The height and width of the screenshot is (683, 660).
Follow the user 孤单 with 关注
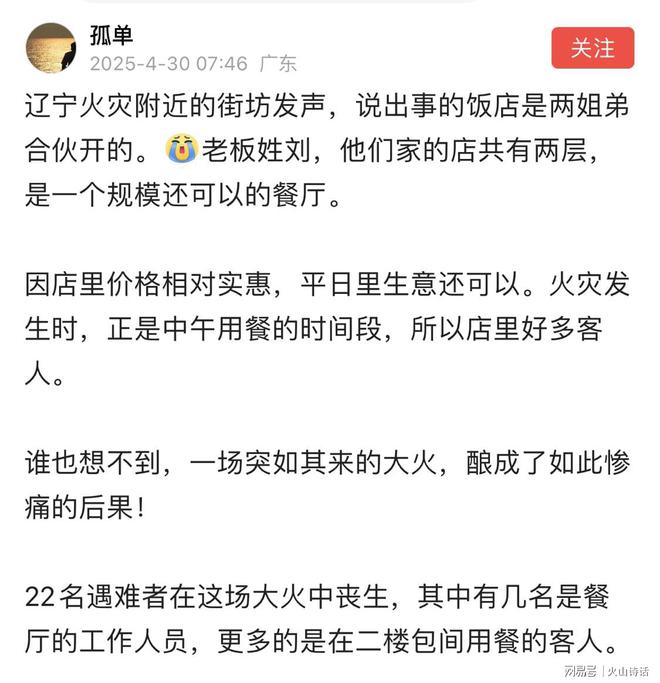tap(592, 47)
